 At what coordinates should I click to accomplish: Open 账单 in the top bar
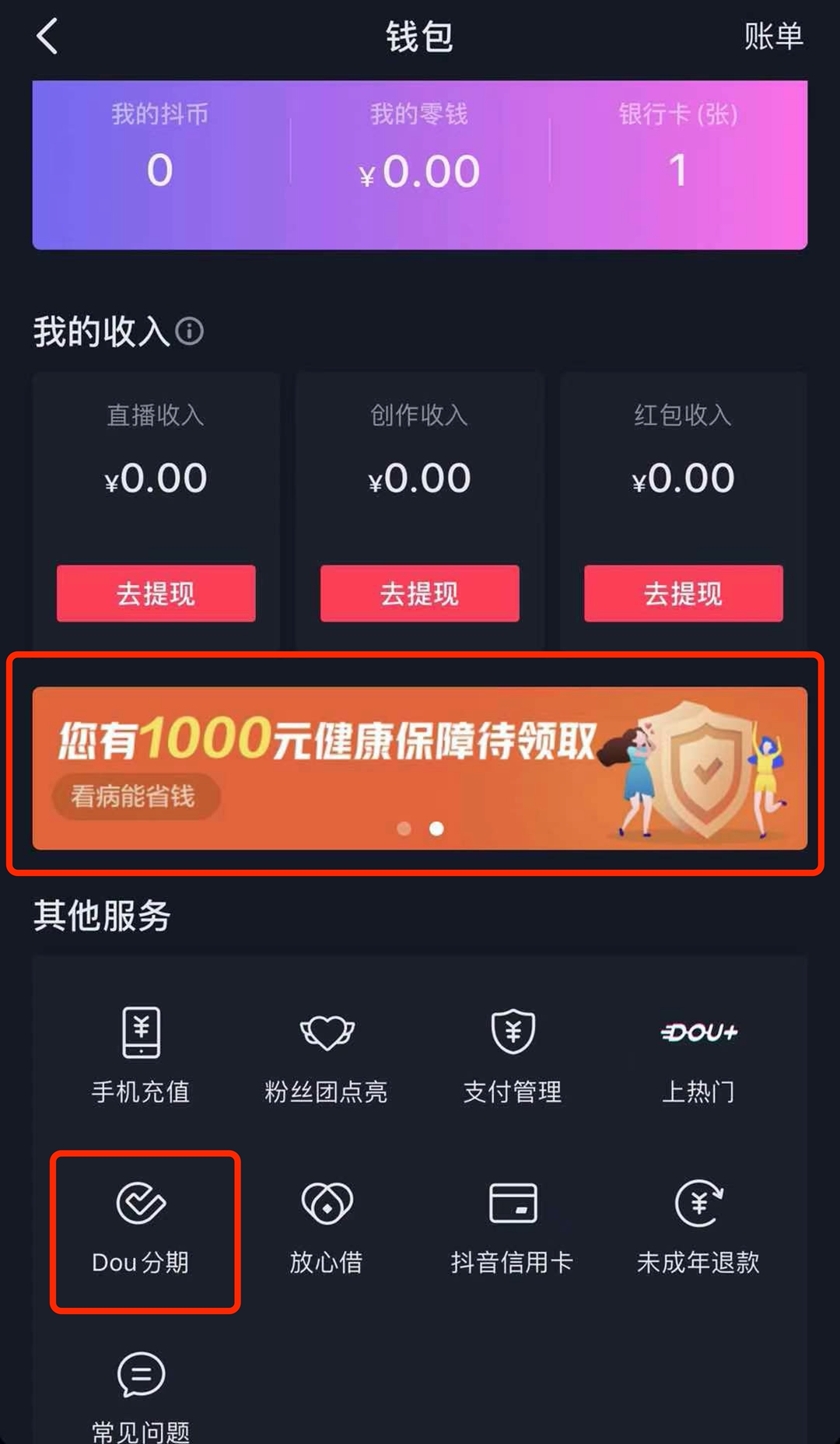772,37
